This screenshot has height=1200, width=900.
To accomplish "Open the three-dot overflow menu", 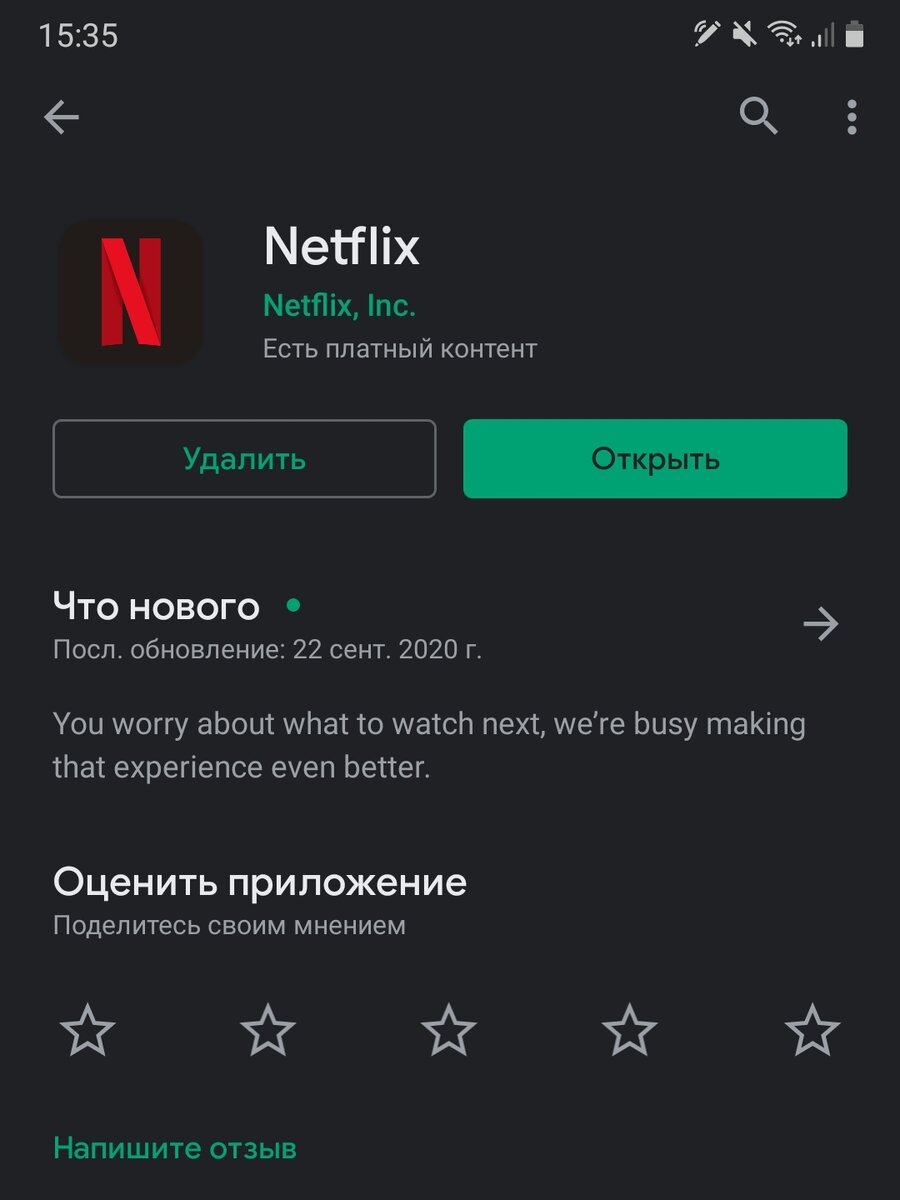I will (851, 117).
